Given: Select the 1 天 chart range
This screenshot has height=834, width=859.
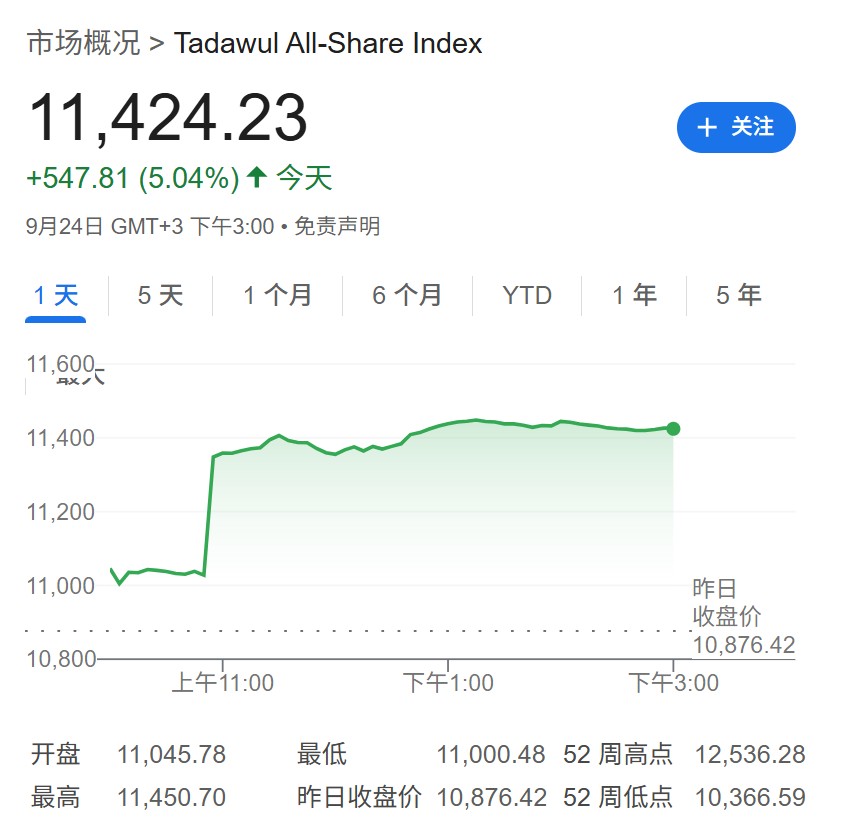Looking at the screenshot, I should (x=56, y=295).
